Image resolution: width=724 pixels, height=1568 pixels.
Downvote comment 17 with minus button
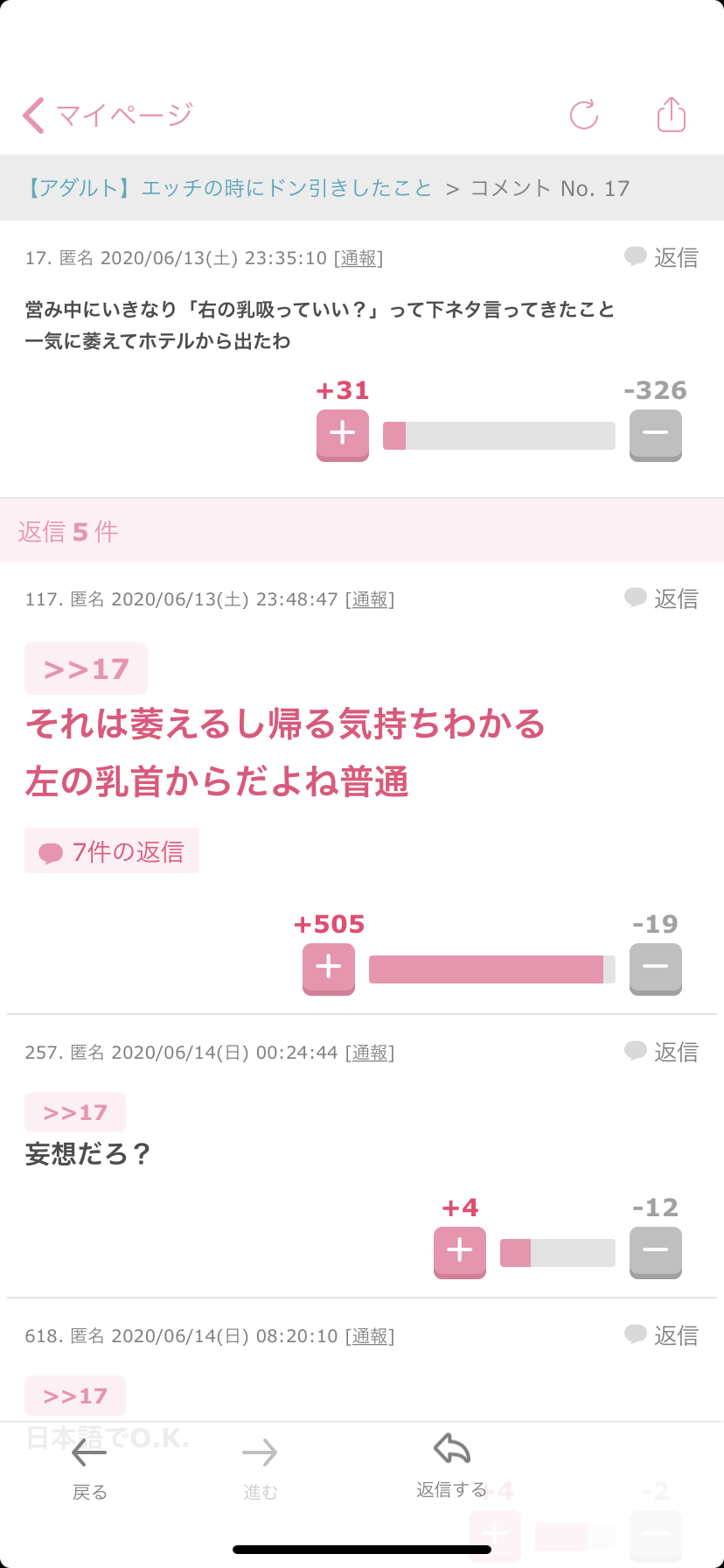tap(656, 435)
